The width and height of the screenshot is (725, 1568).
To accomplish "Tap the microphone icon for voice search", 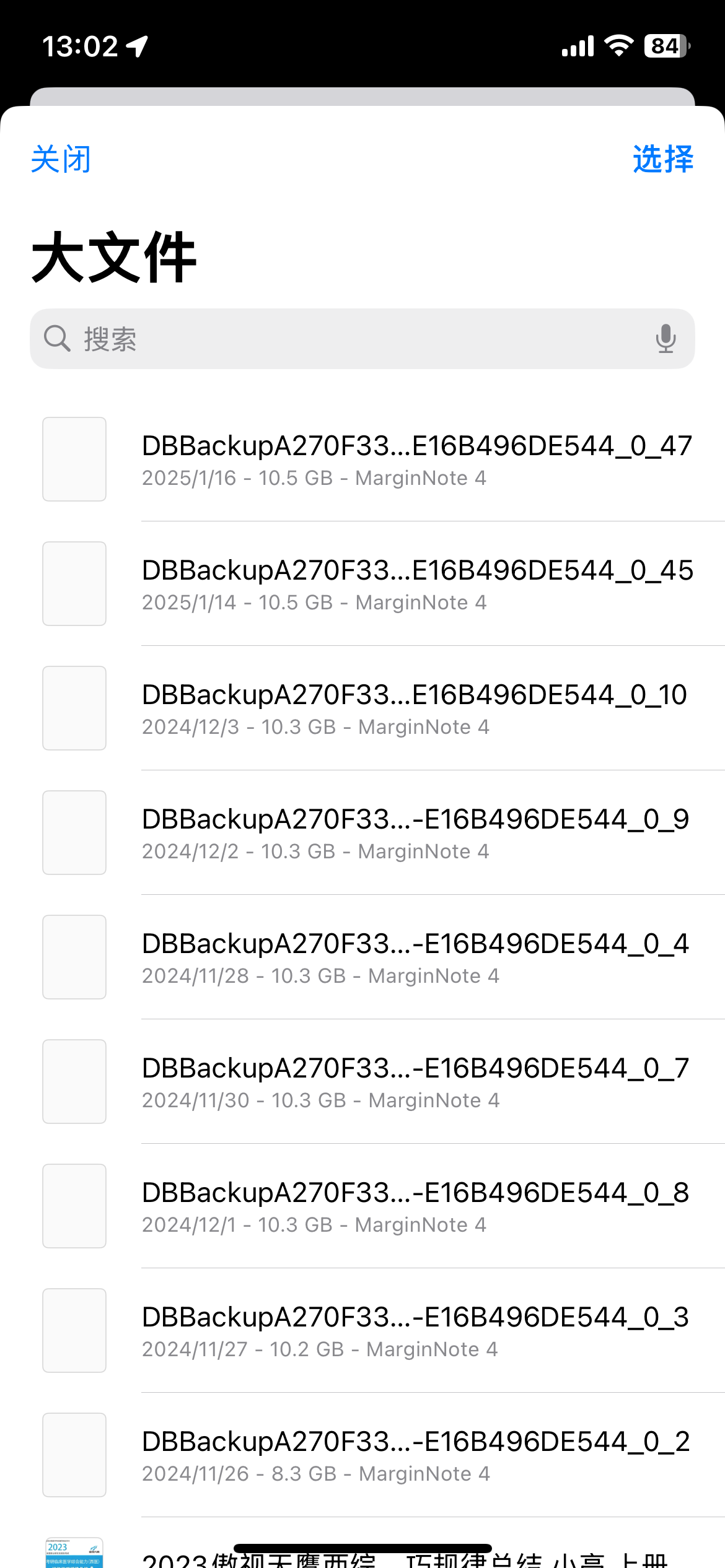I will pyautogui.click(x=666, y=339).
